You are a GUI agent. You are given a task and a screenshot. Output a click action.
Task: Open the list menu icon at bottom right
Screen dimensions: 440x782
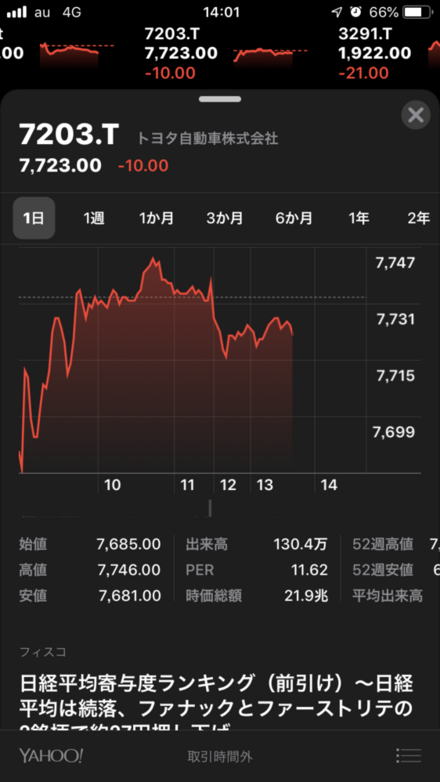(x=409, y=756)
